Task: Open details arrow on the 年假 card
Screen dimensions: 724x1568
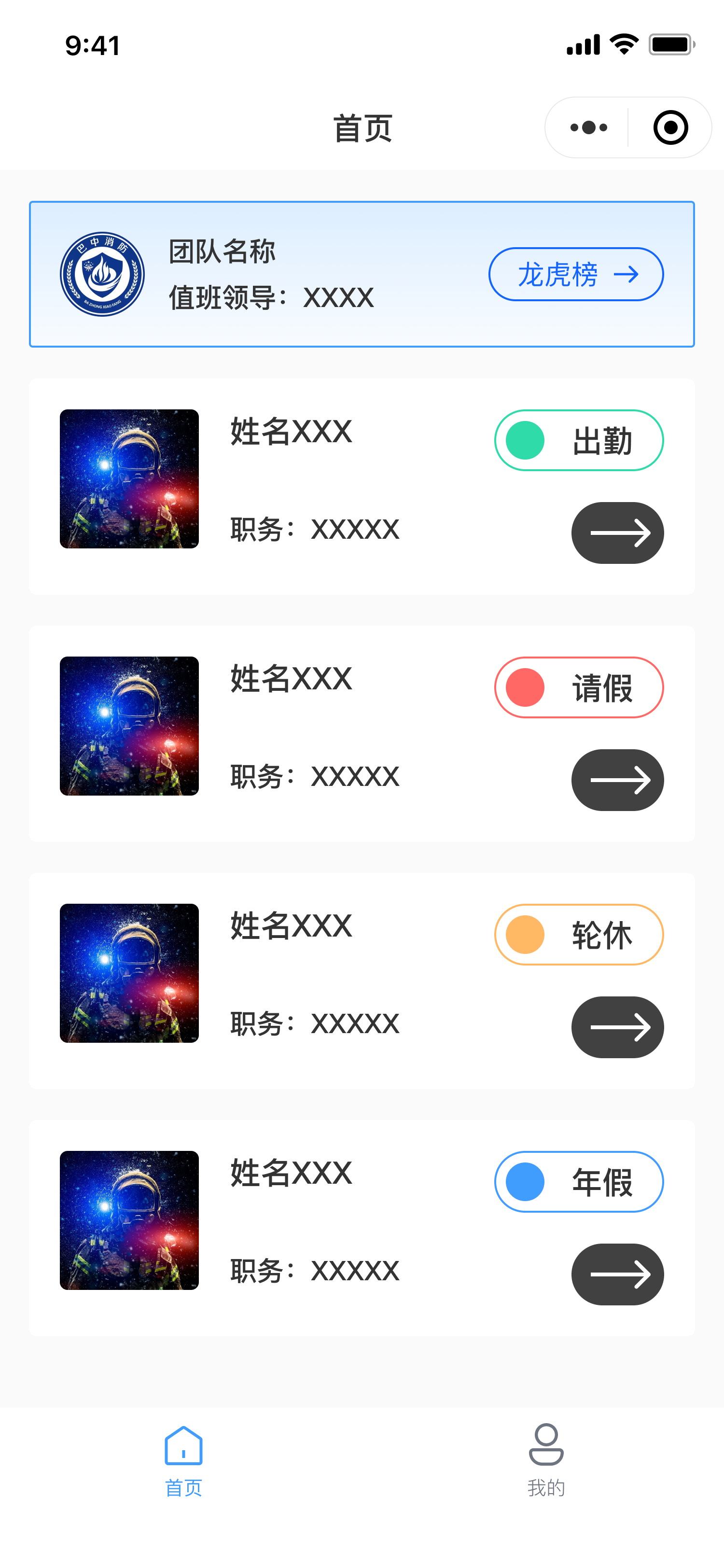Action: click(617, 1274)
